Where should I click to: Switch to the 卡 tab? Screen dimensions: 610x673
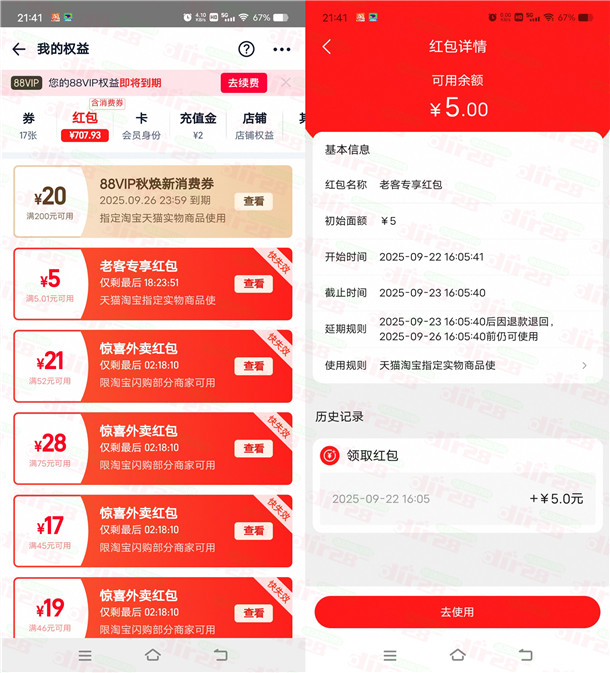(x=141, y=124)
